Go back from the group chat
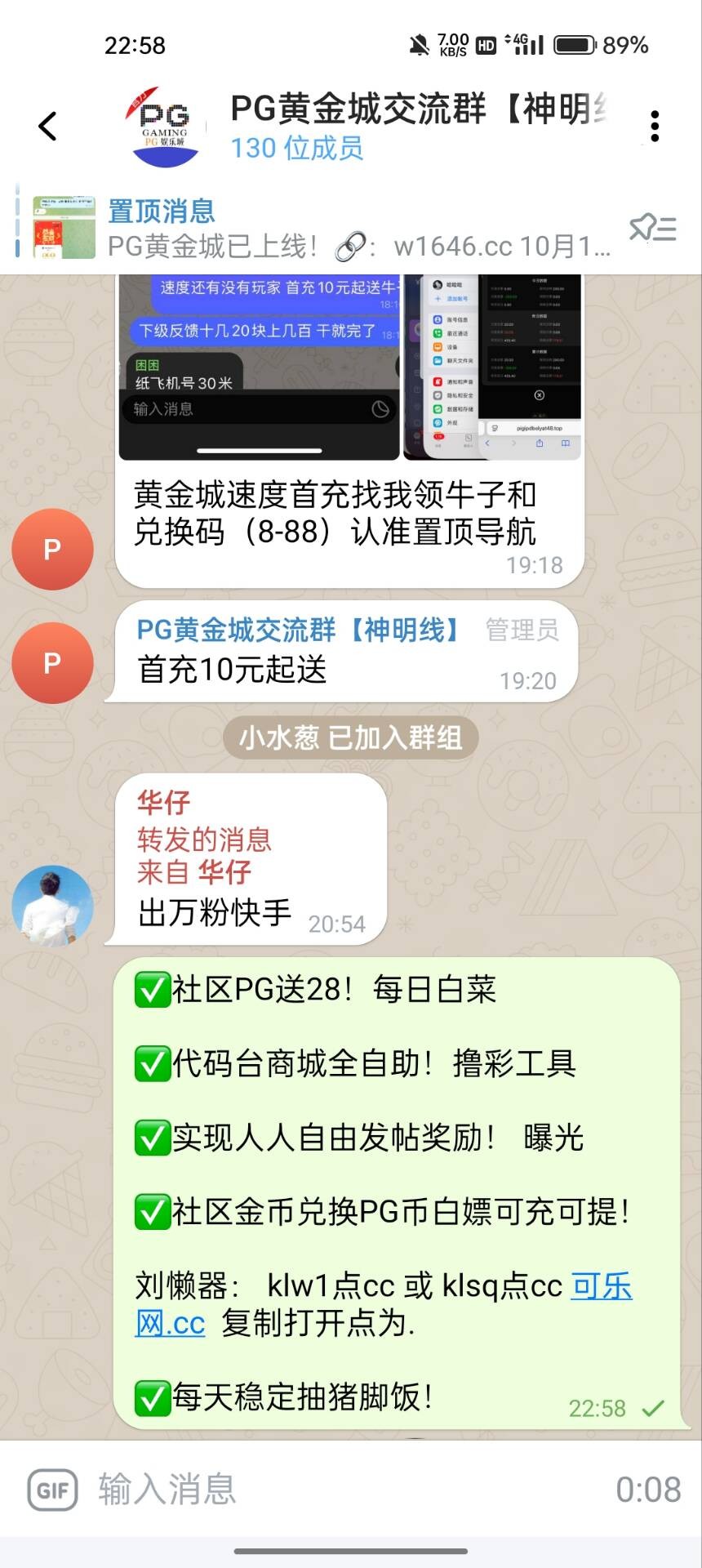This screenshot has width=702, height=1568. [x=47, y=127]
